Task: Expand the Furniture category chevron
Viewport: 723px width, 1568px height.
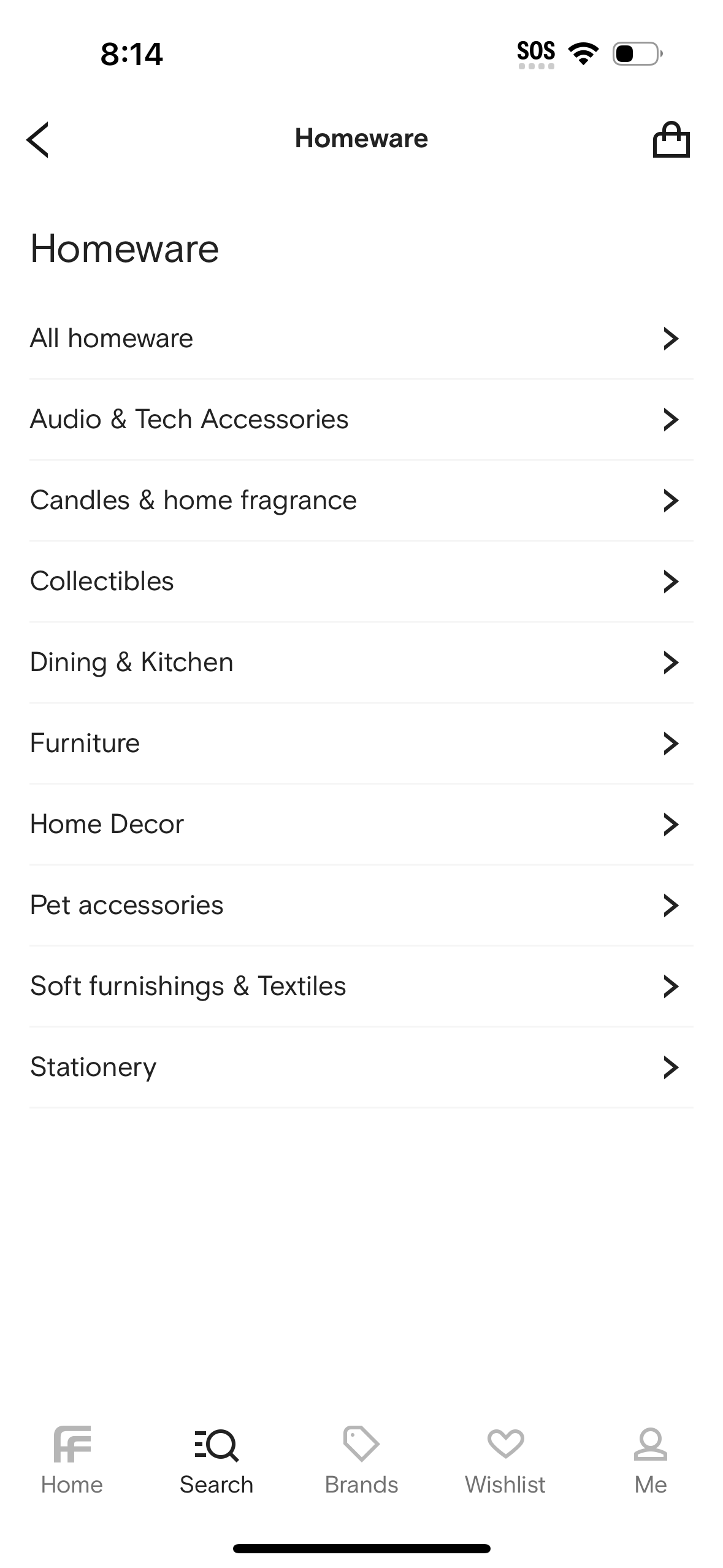Action: [671, 743]
